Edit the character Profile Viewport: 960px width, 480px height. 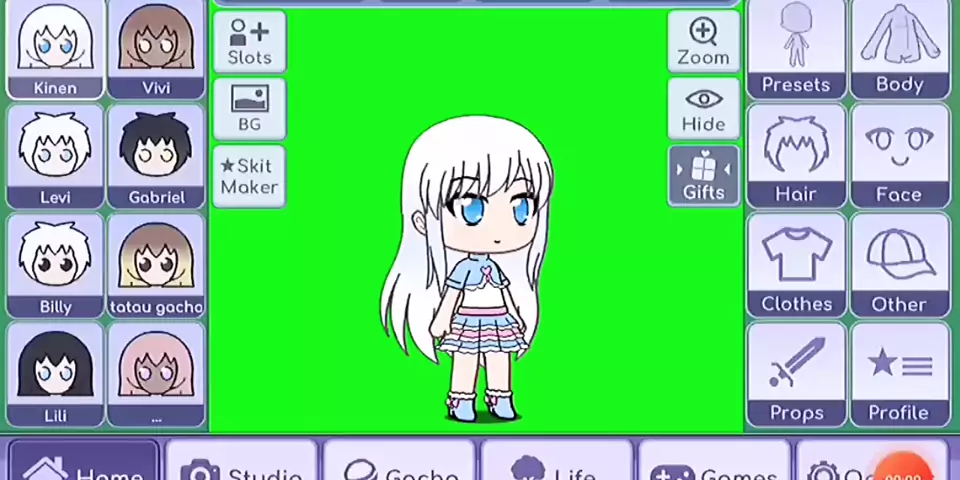coord(899,375)
